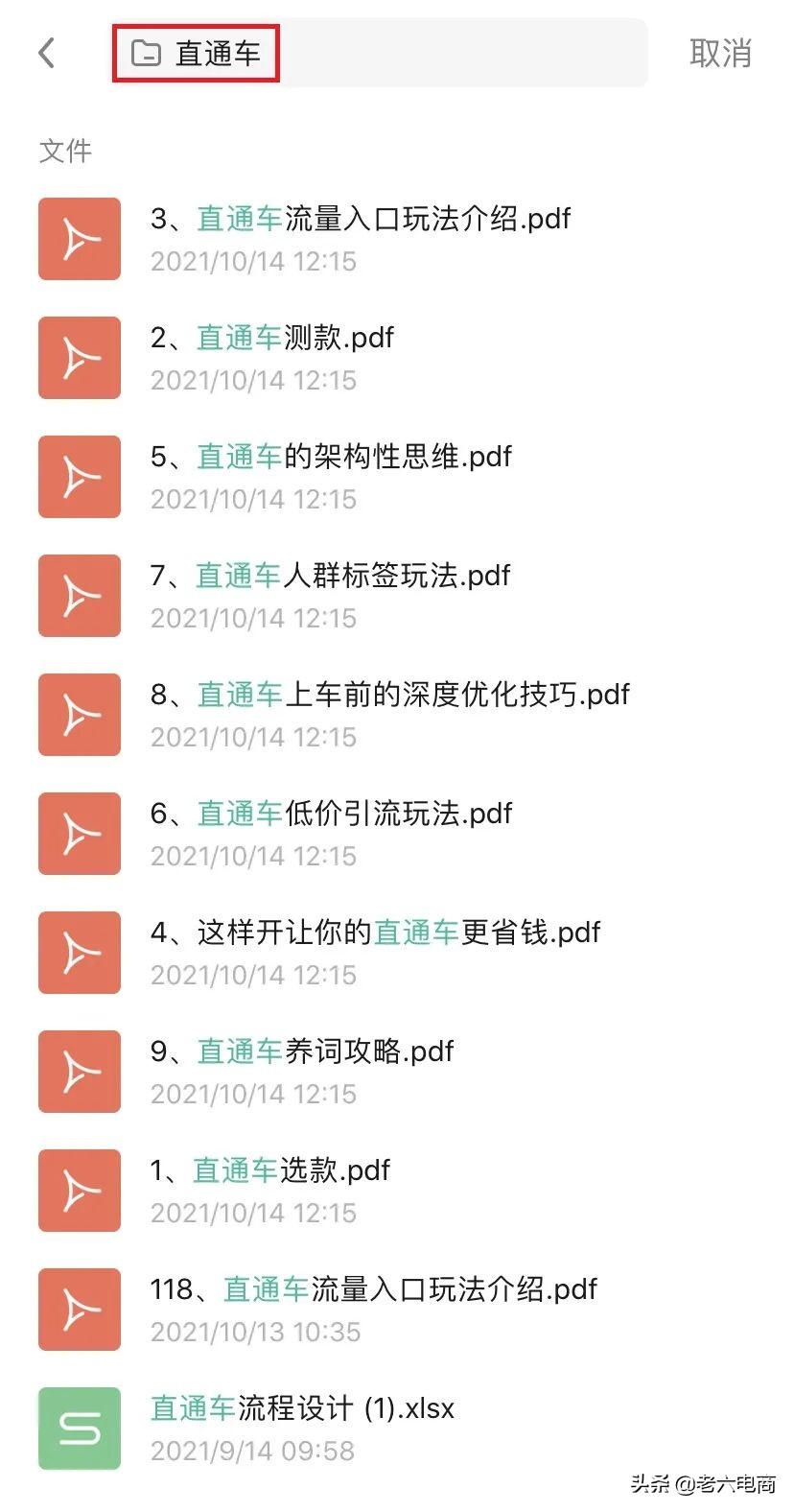Open the PDF icon for 直通车测款.pdf

click(79, 356)
